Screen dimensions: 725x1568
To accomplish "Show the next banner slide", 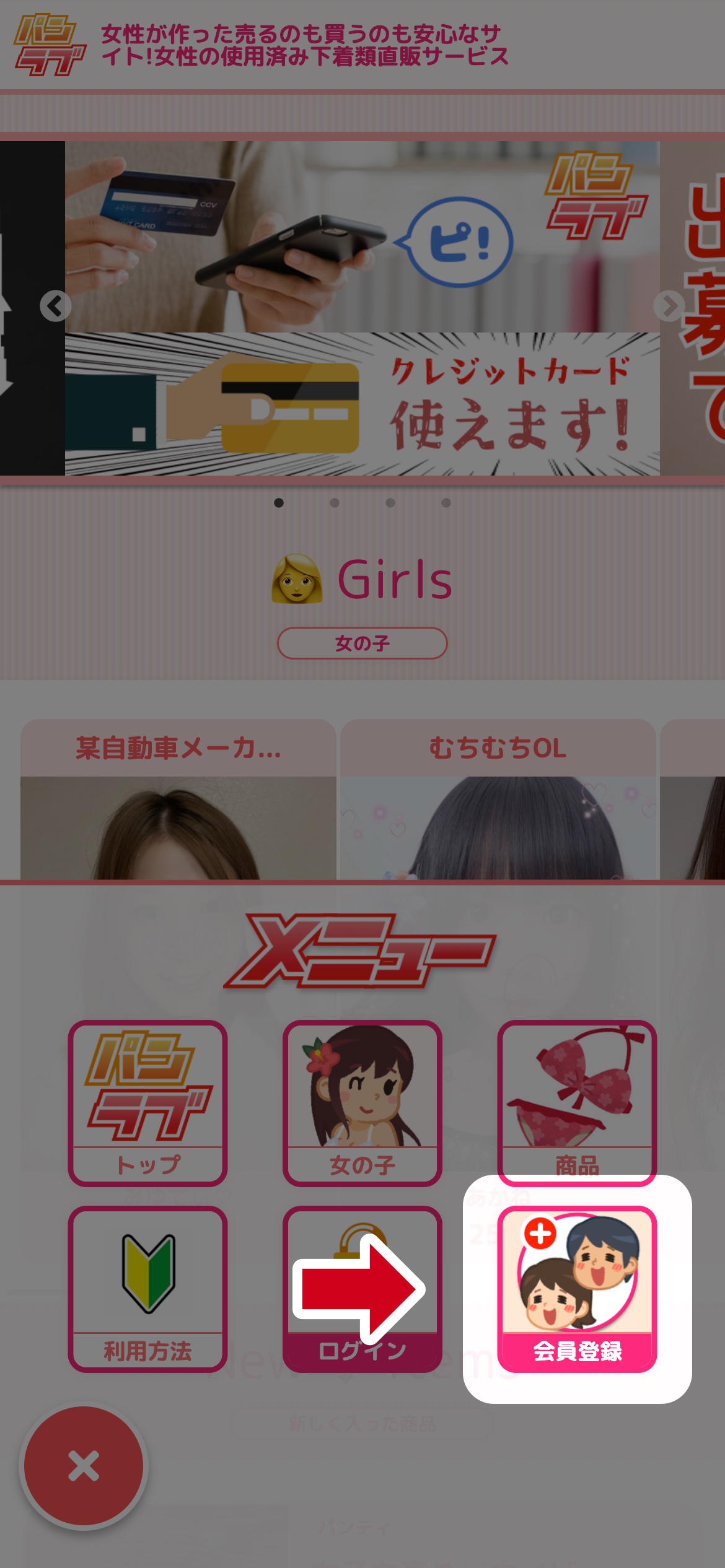I will tap(669, 306).
